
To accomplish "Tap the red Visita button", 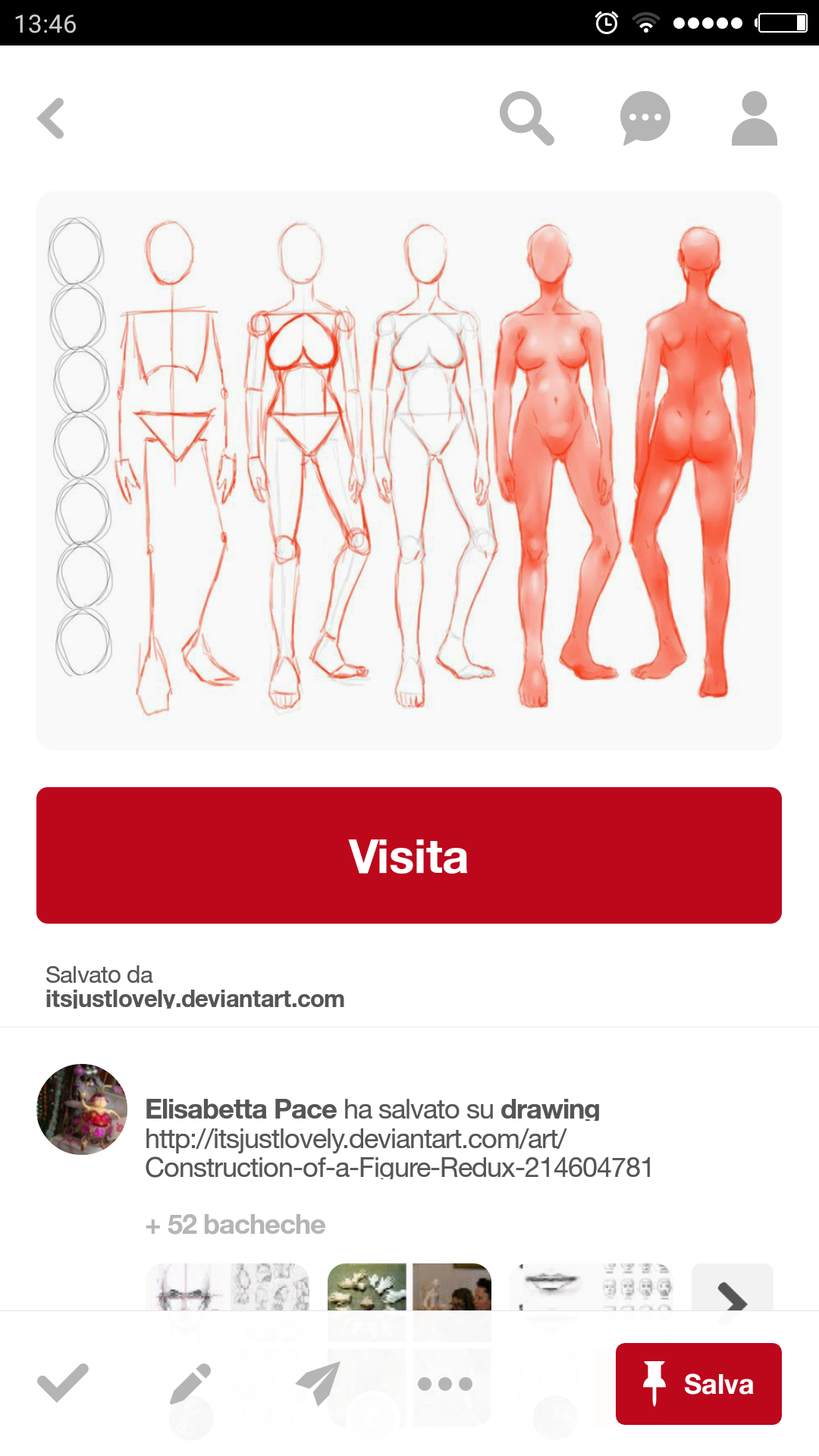I will [x=409, y=855].
